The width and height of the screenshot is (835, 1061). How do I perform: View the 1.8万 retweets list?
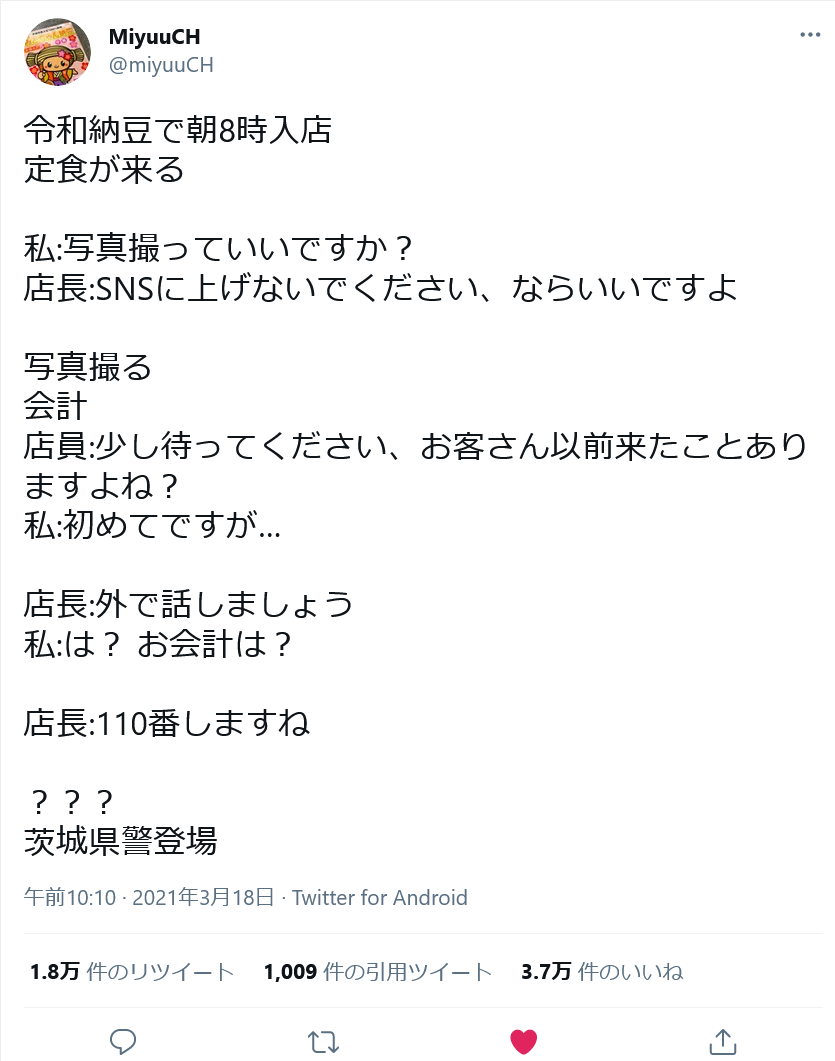tap(132, 971)
